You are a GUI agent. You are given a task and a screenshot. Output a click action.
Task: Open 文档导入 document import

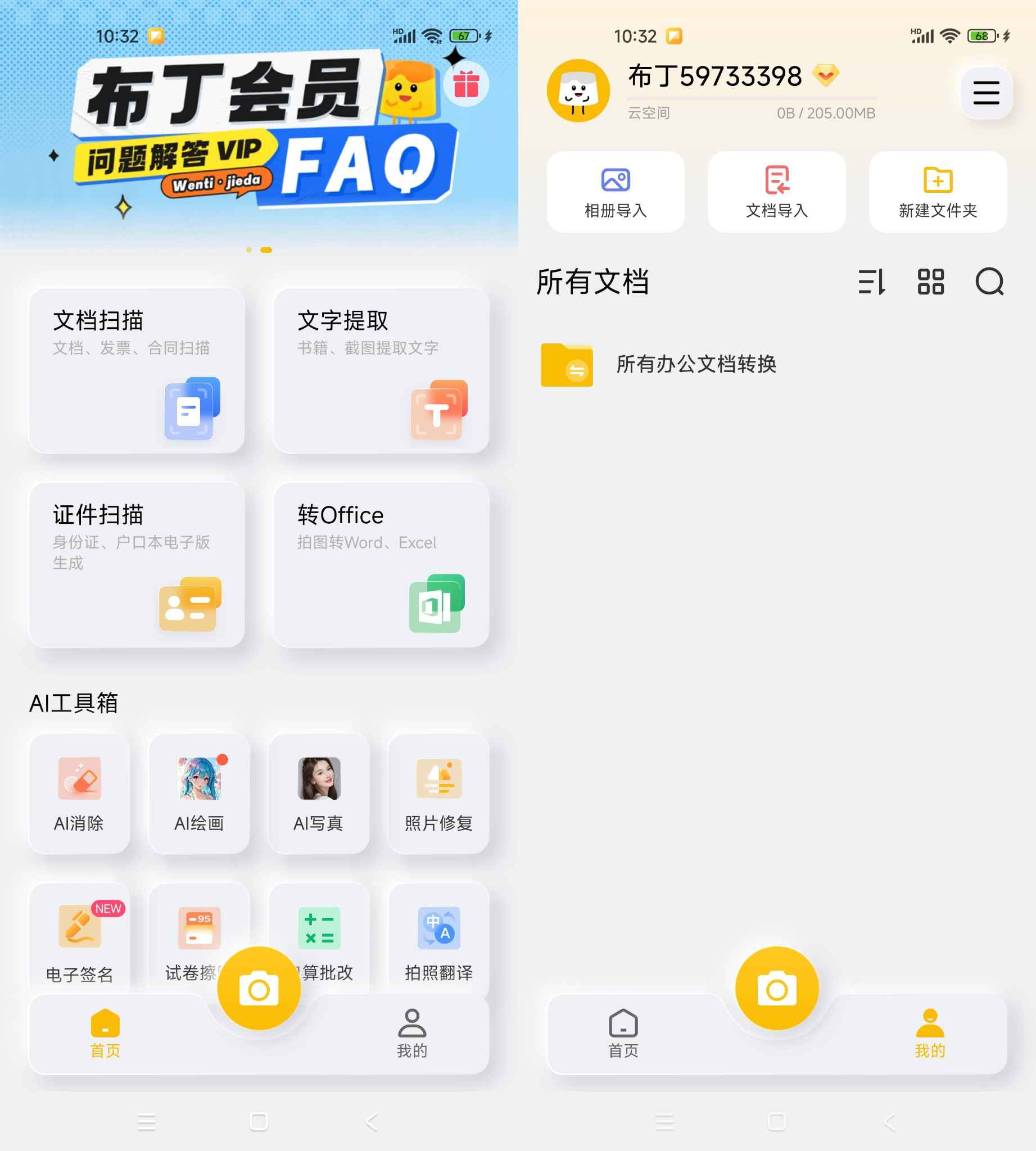click(776, 191)
